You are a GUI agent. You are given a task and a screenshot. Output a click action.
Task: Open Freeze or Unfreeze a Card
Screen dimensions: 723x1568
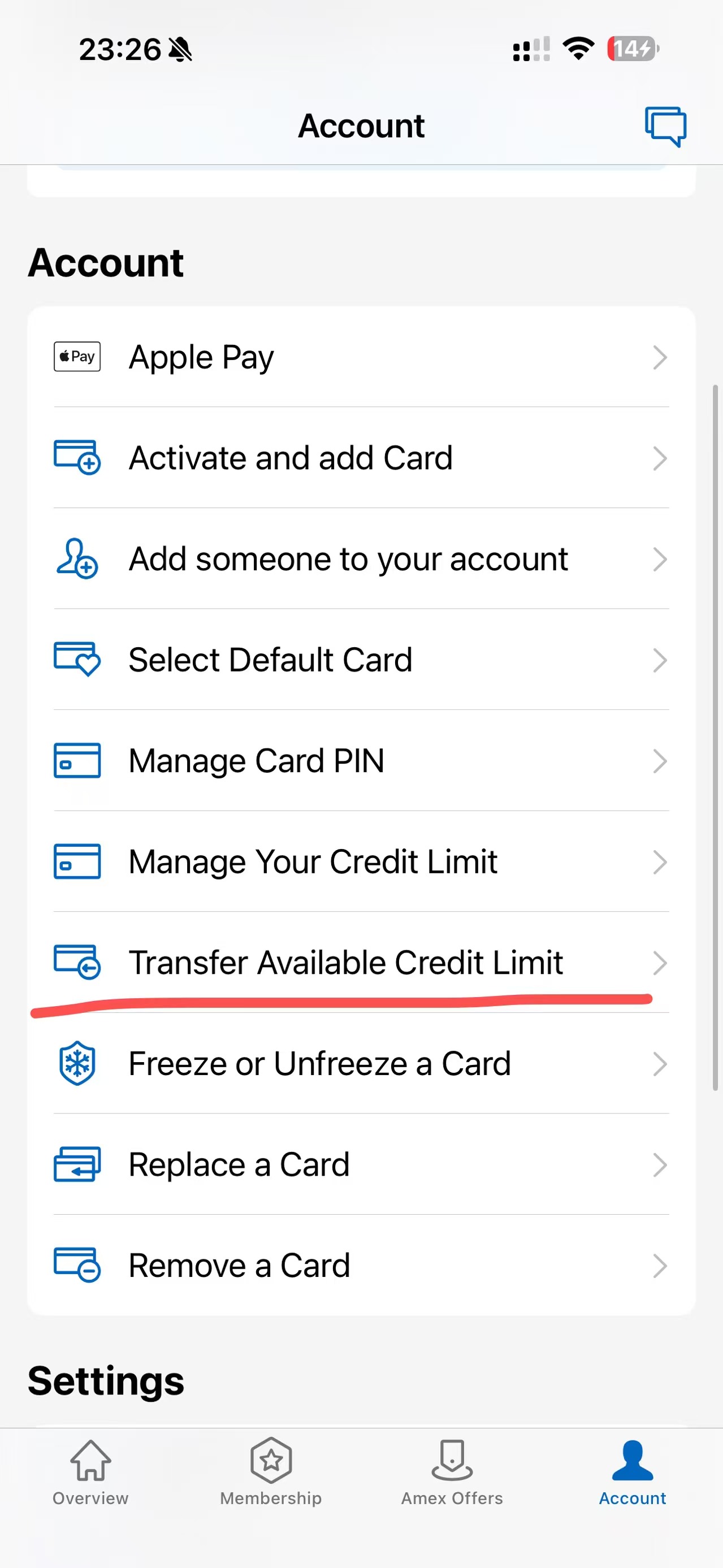coord(362,1064)
